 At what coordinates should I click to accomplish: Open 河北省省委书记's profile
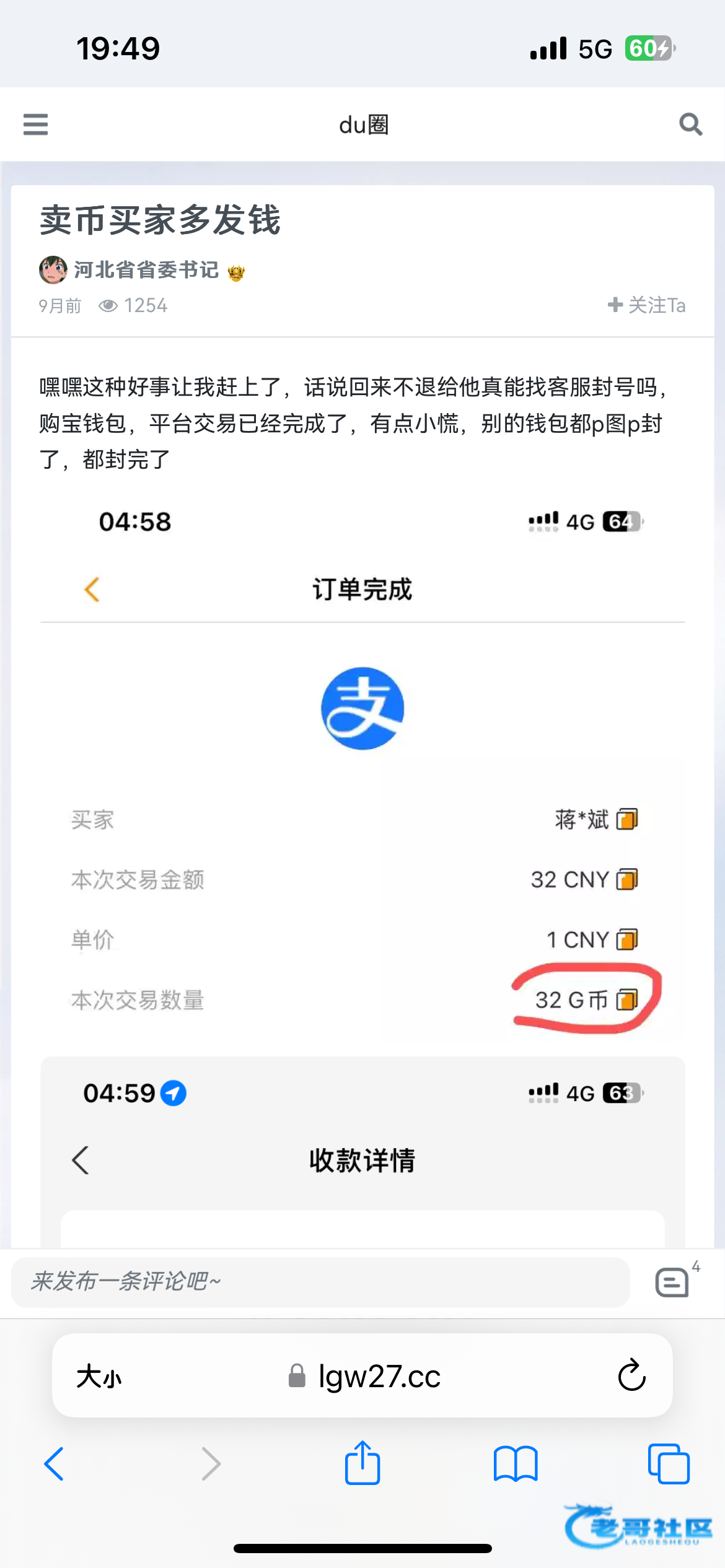[146, 270]
